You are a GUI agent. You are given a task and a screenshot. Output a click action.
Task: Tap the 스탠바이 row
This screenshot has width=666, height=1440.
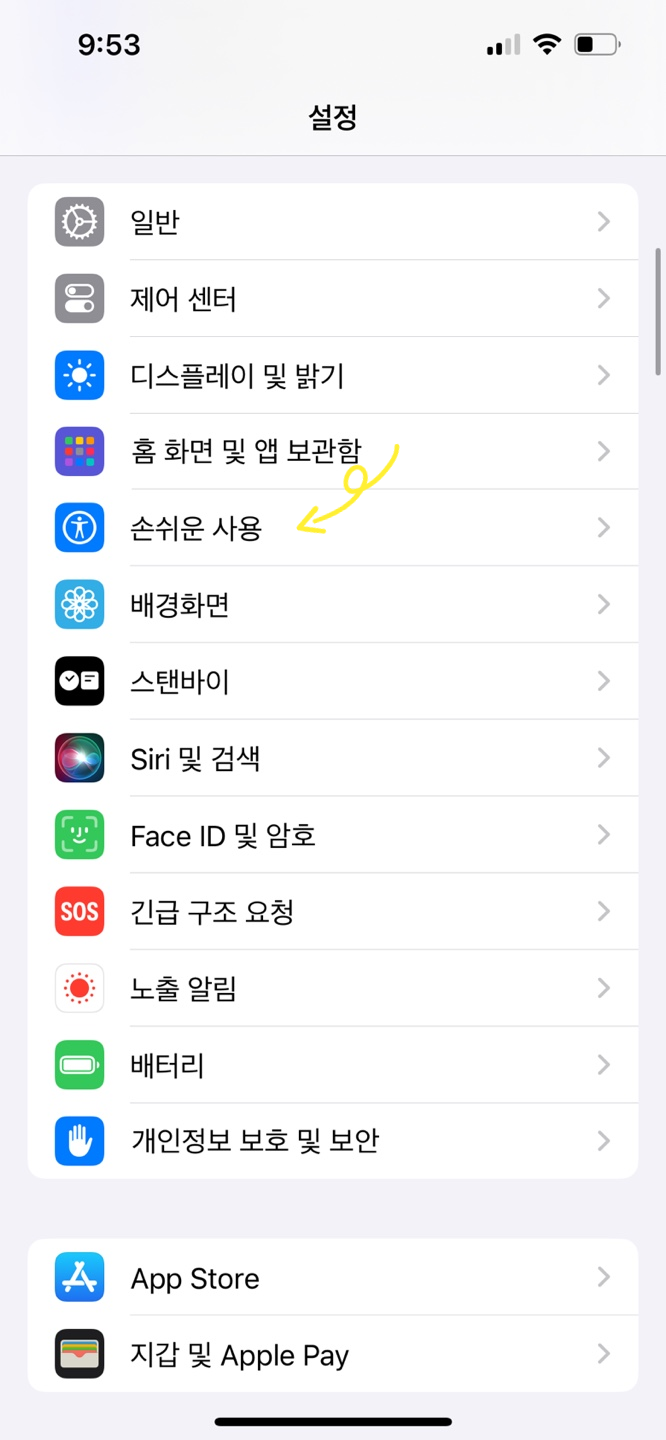click(332, 681)
